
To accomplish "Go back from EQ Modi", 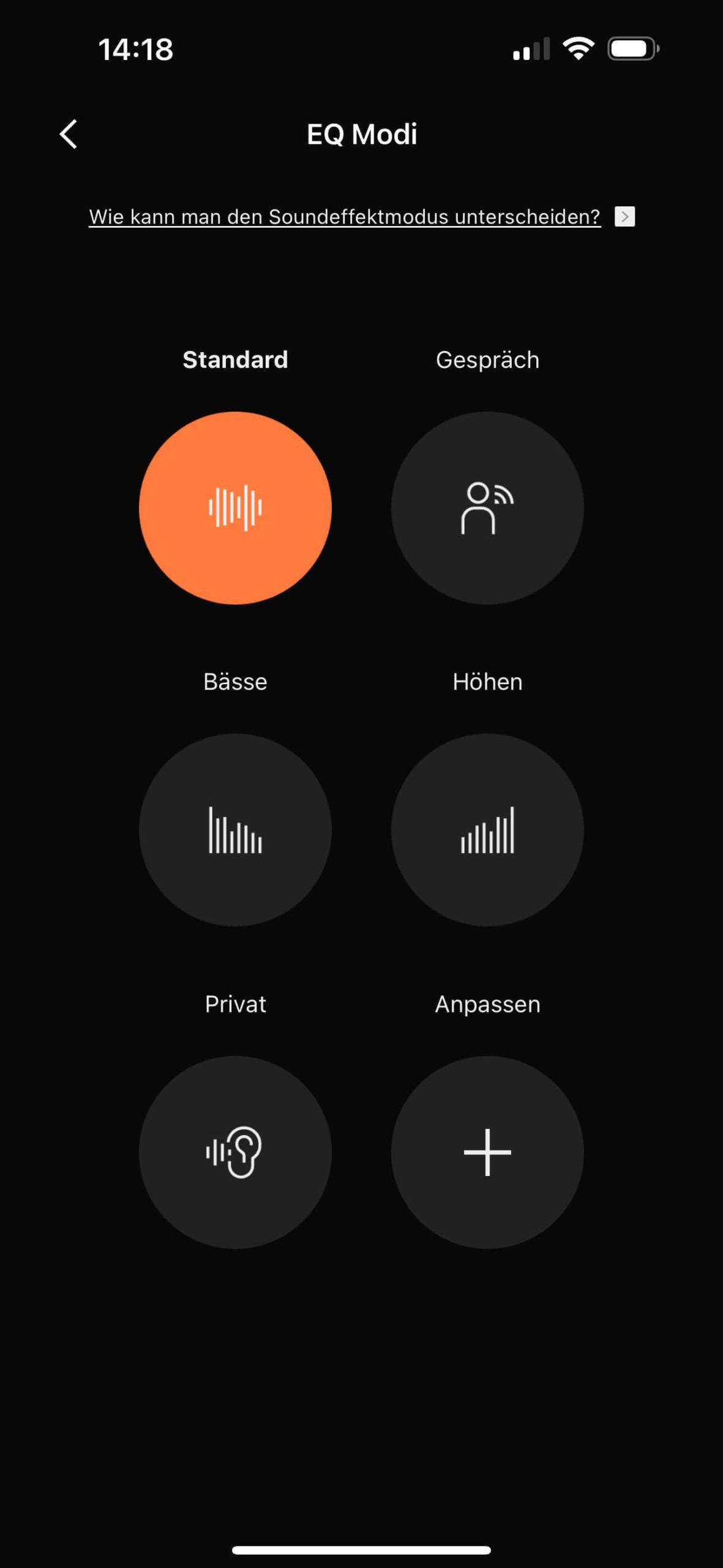I will (x=69, y=134).
